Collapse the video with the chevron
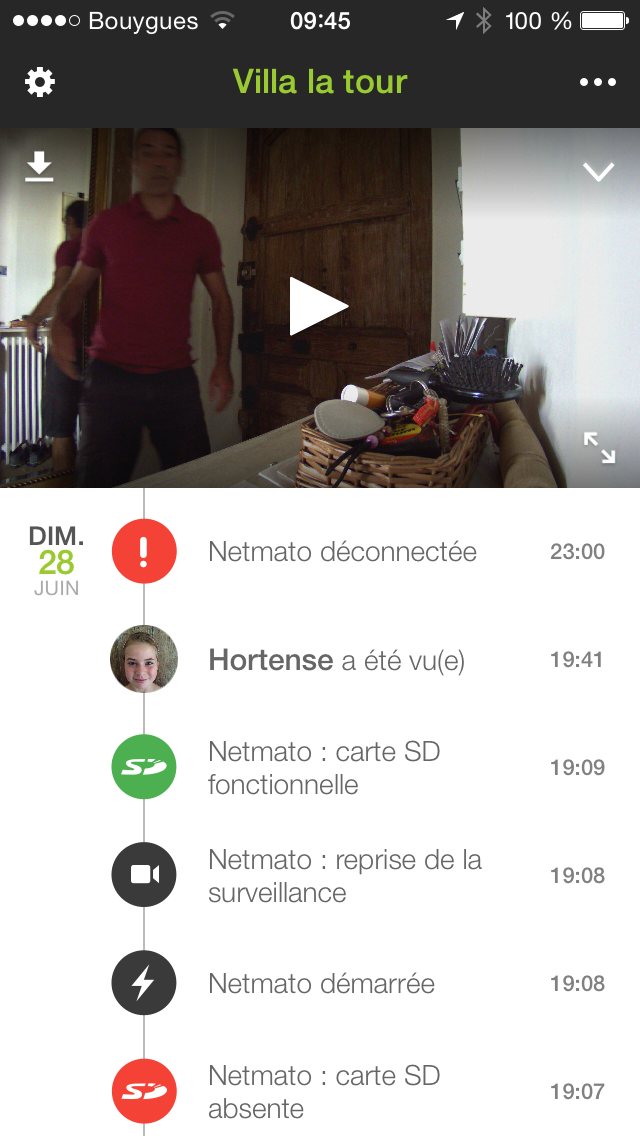Viewport: 640px width, 1136px height. pyautogui.click(x=598, y=172)
